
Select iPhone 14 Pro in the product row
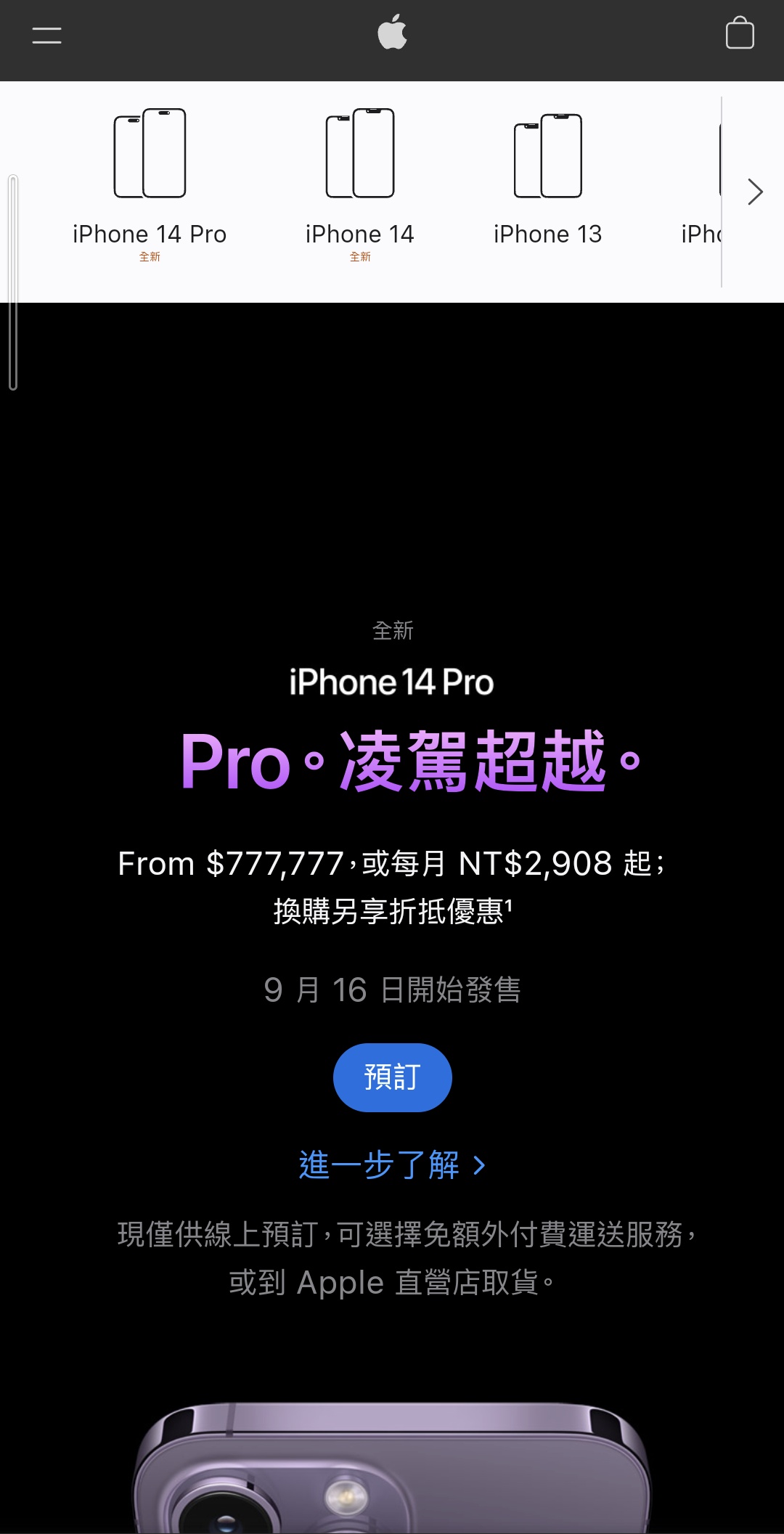150,181
